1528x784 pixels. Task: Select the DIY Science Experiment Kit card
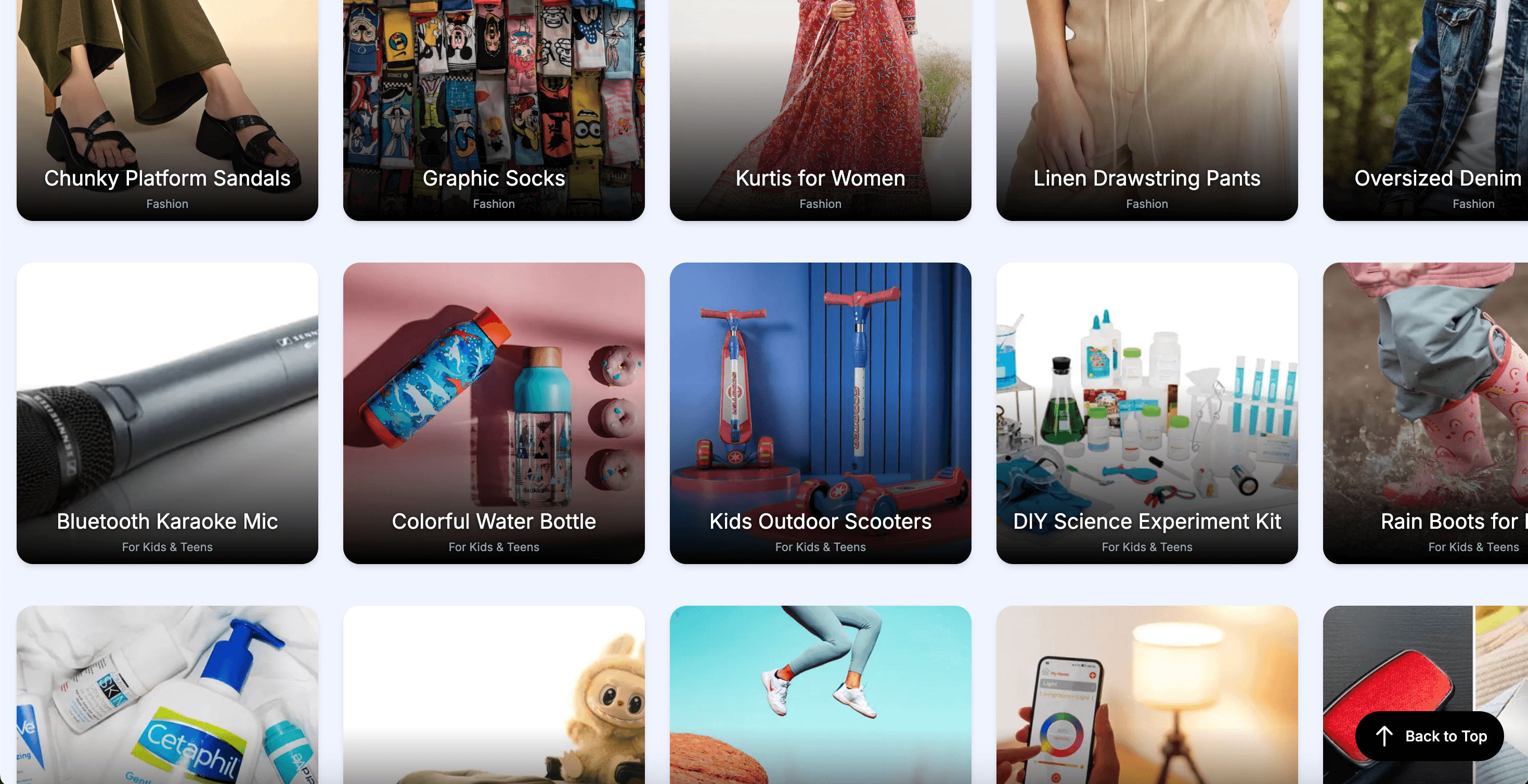(1147, 413)
